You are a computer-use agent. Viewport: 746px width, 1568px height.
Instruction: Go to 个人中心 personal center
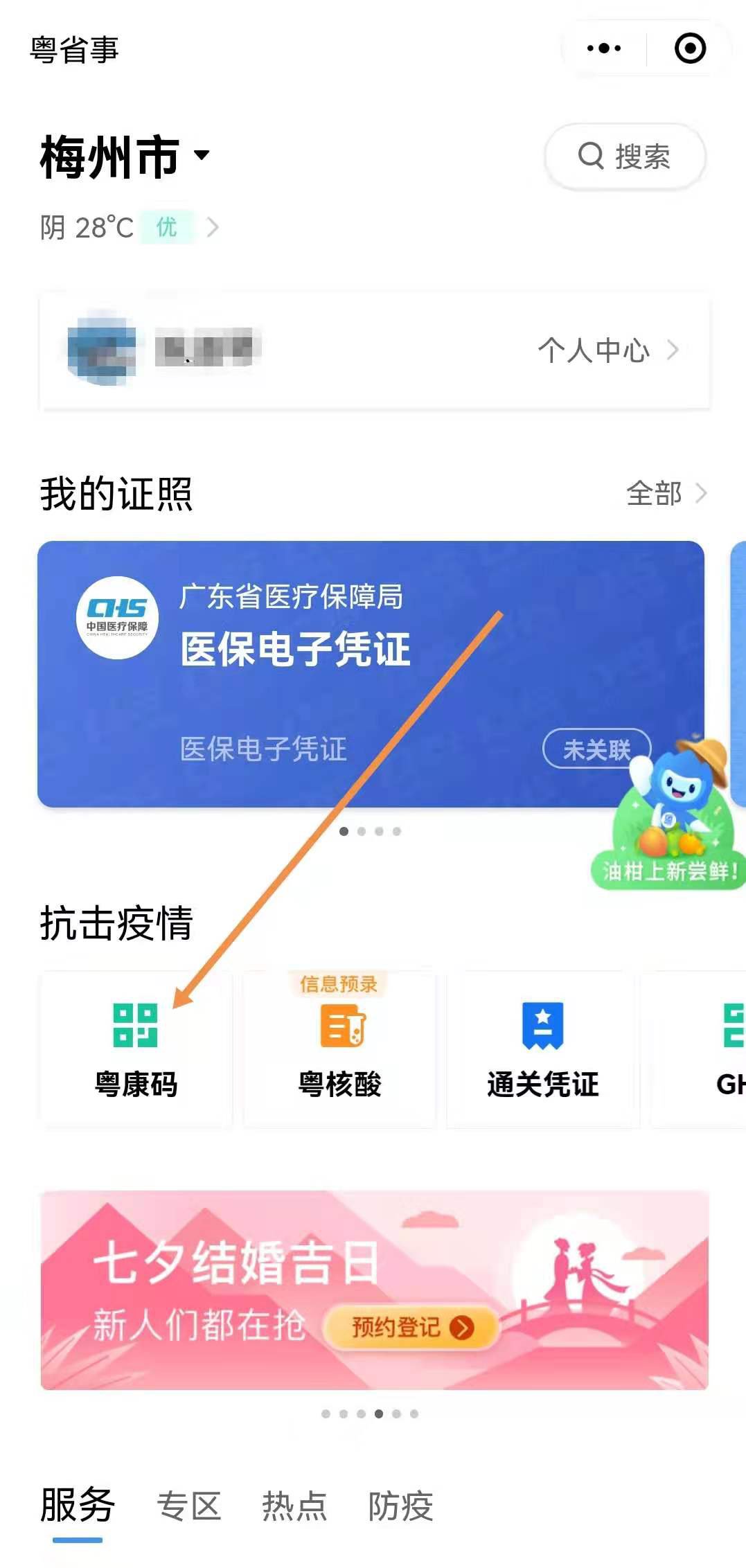click(x=607, y=350)
